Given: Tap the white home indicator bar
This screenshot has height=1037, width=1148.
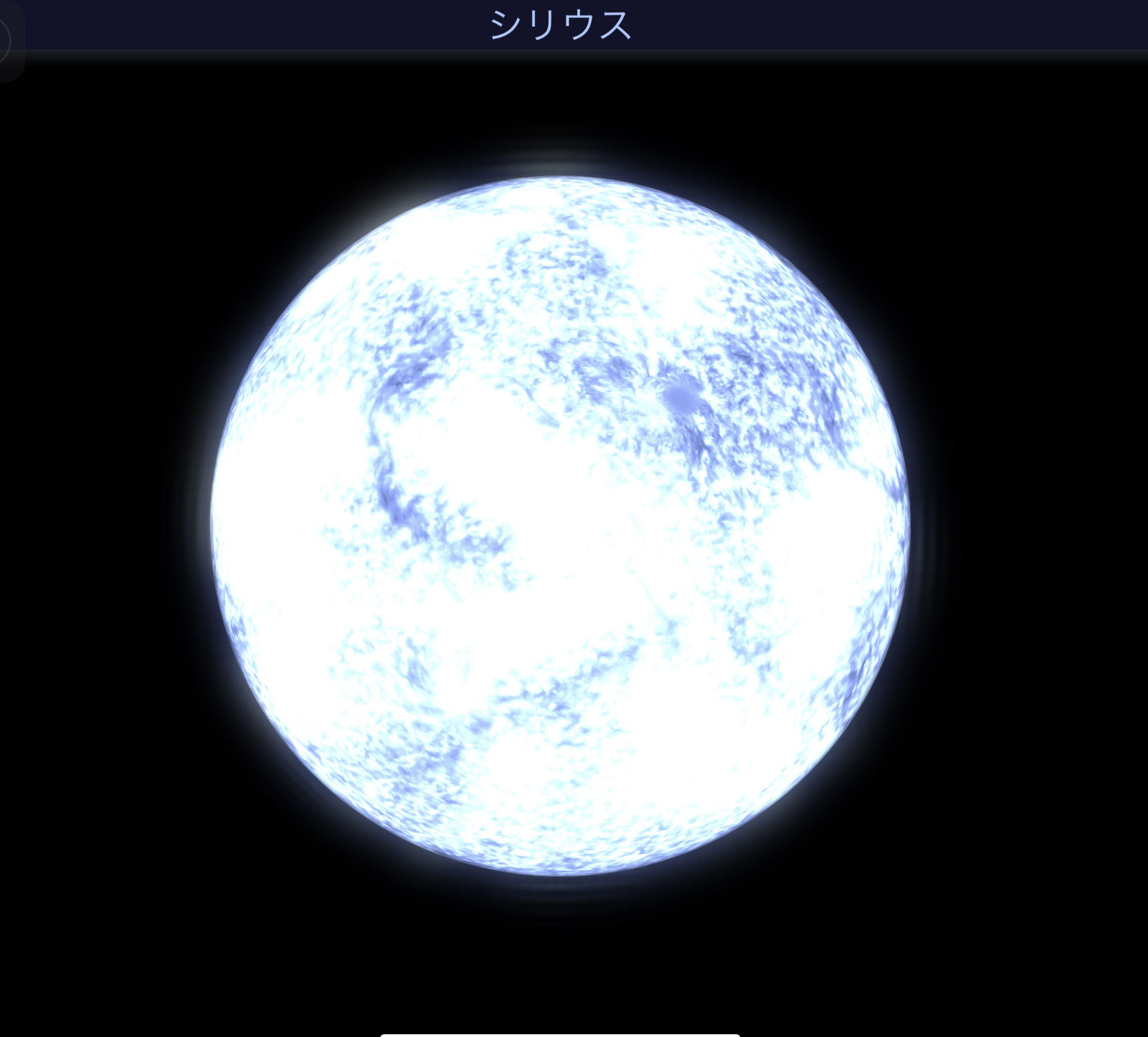Looking at the screenshot, I should click(560, 1034).
